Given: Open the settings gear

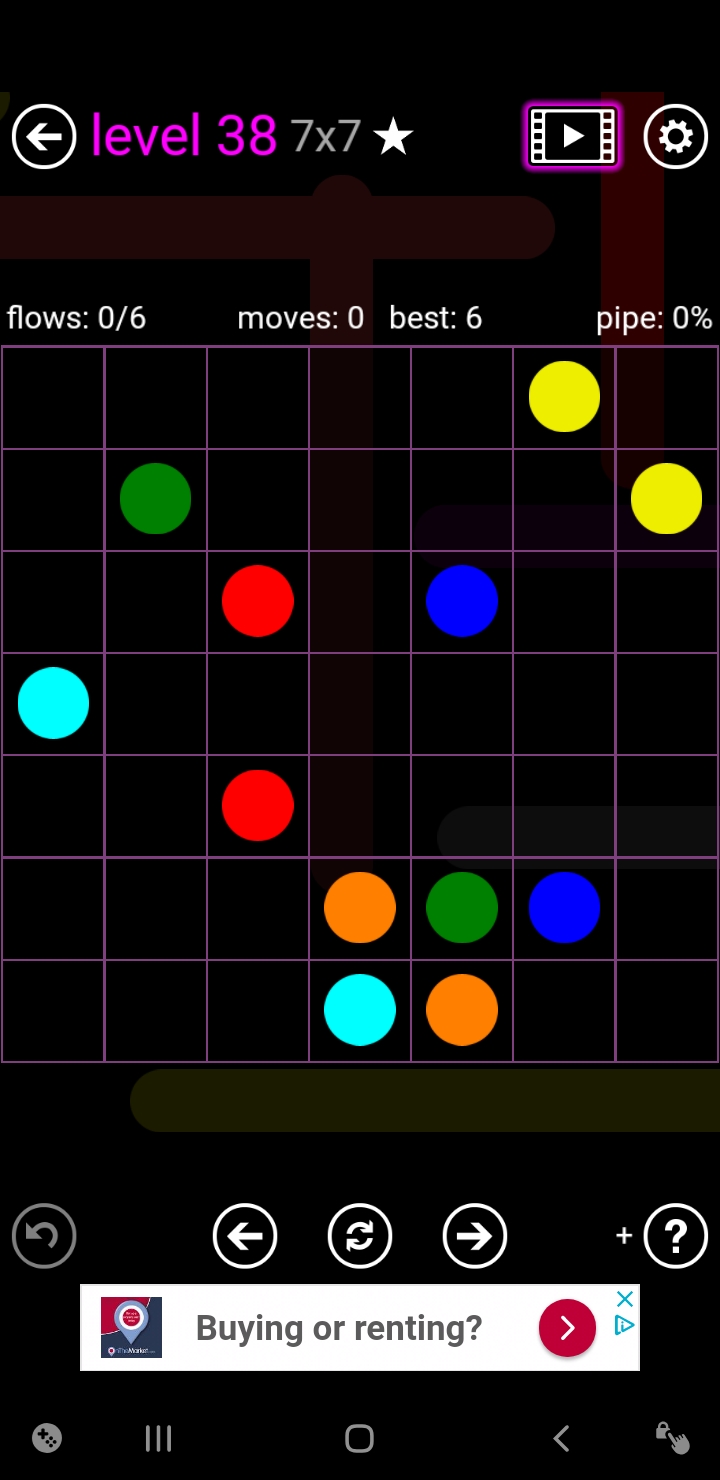Looking at the screenshot, I should point(676,136).
